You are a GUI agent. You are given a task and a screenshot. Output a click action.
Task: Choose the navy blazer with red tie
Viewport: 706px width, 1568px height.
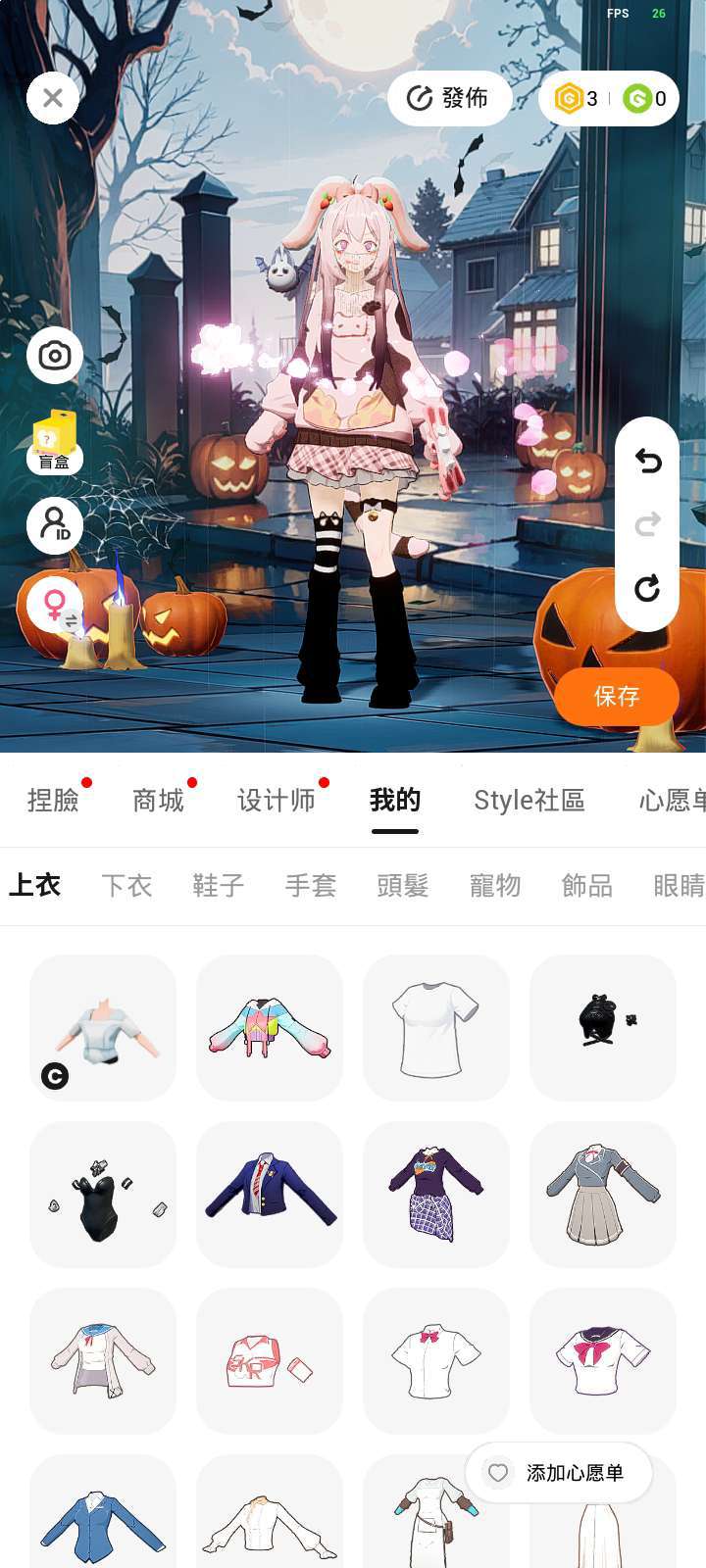(x=270, y=1194)
